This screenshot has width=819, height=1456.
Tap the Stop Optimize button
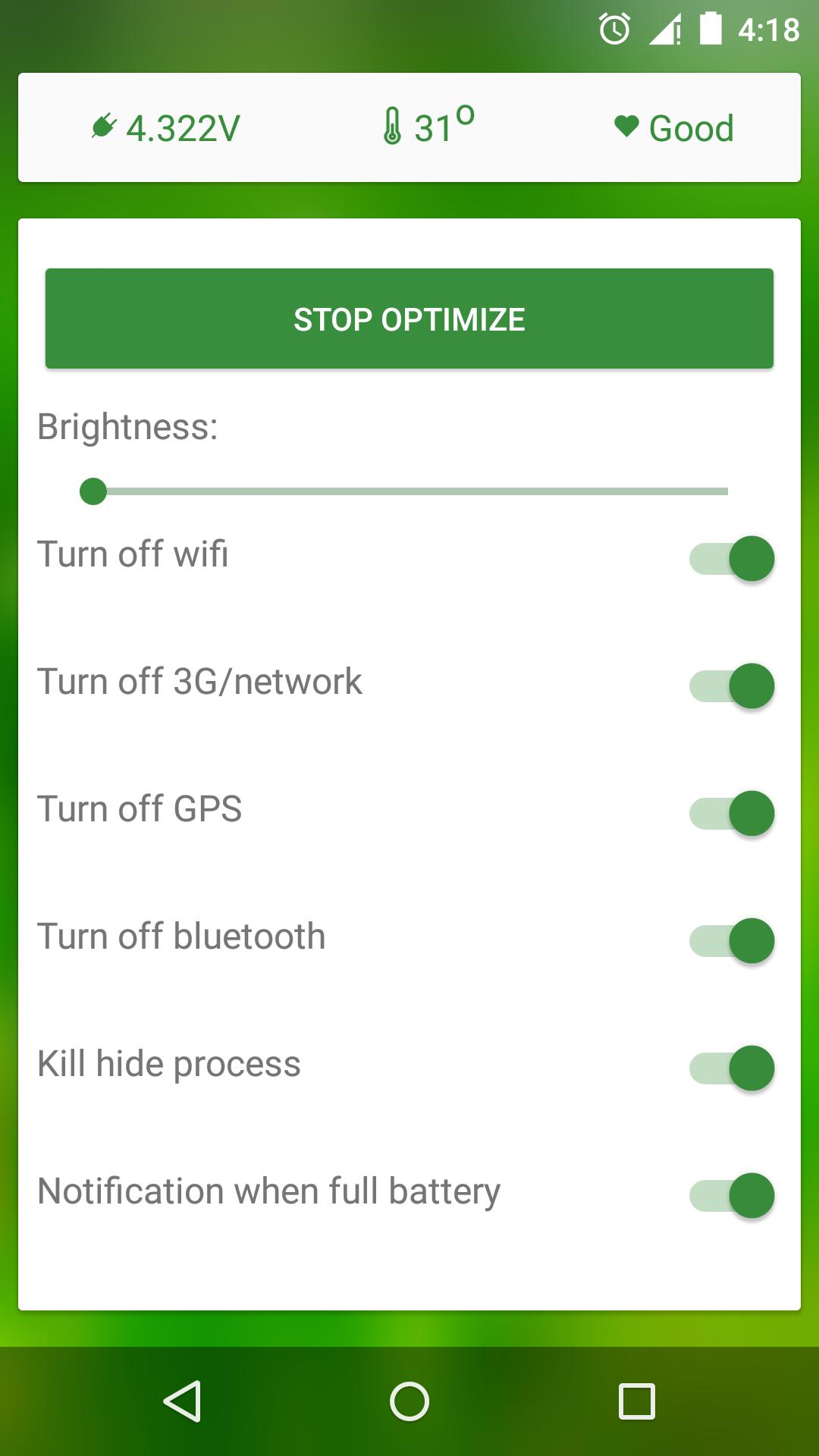point(409,318)
